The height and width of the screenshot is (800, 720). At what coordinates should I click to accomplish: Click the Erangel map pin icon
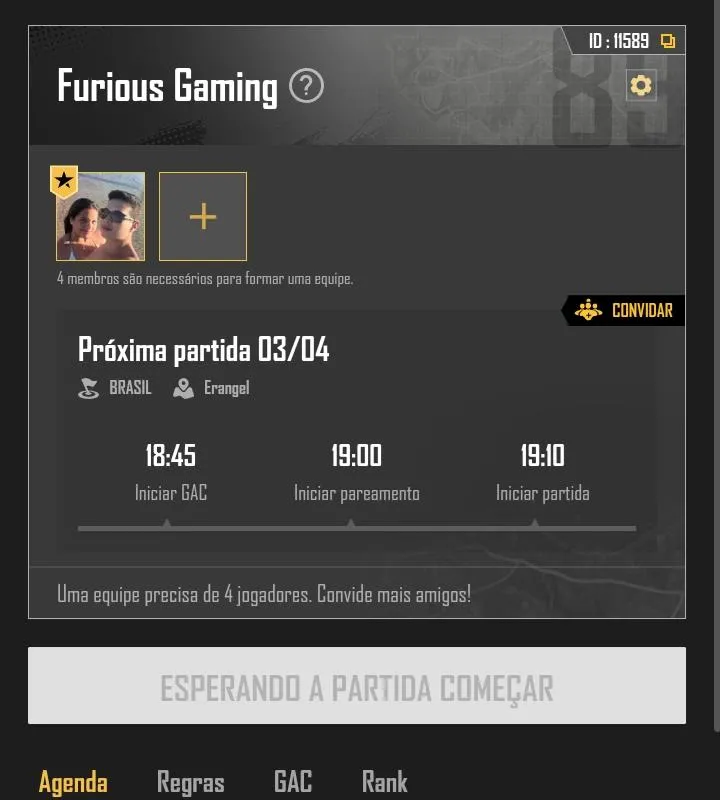183,388
